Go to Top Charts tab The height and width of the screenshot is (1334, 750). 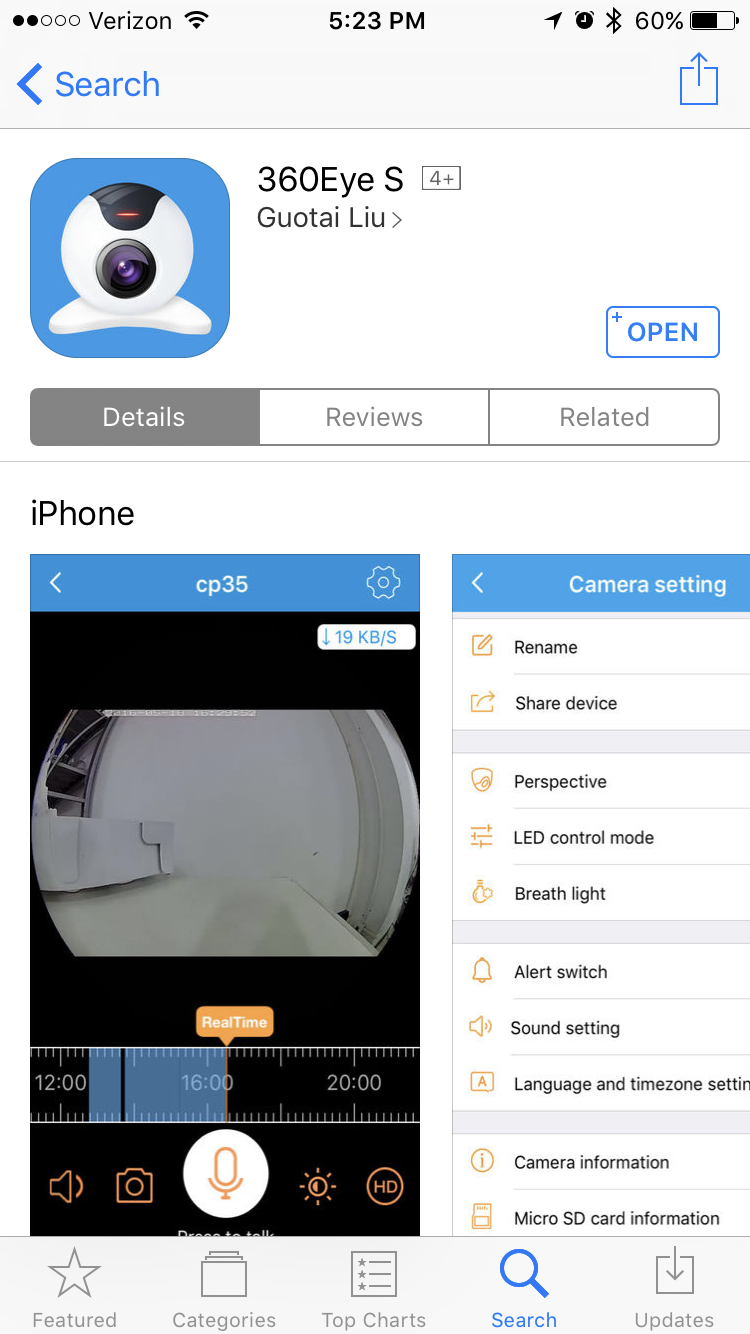point(374,1288)
